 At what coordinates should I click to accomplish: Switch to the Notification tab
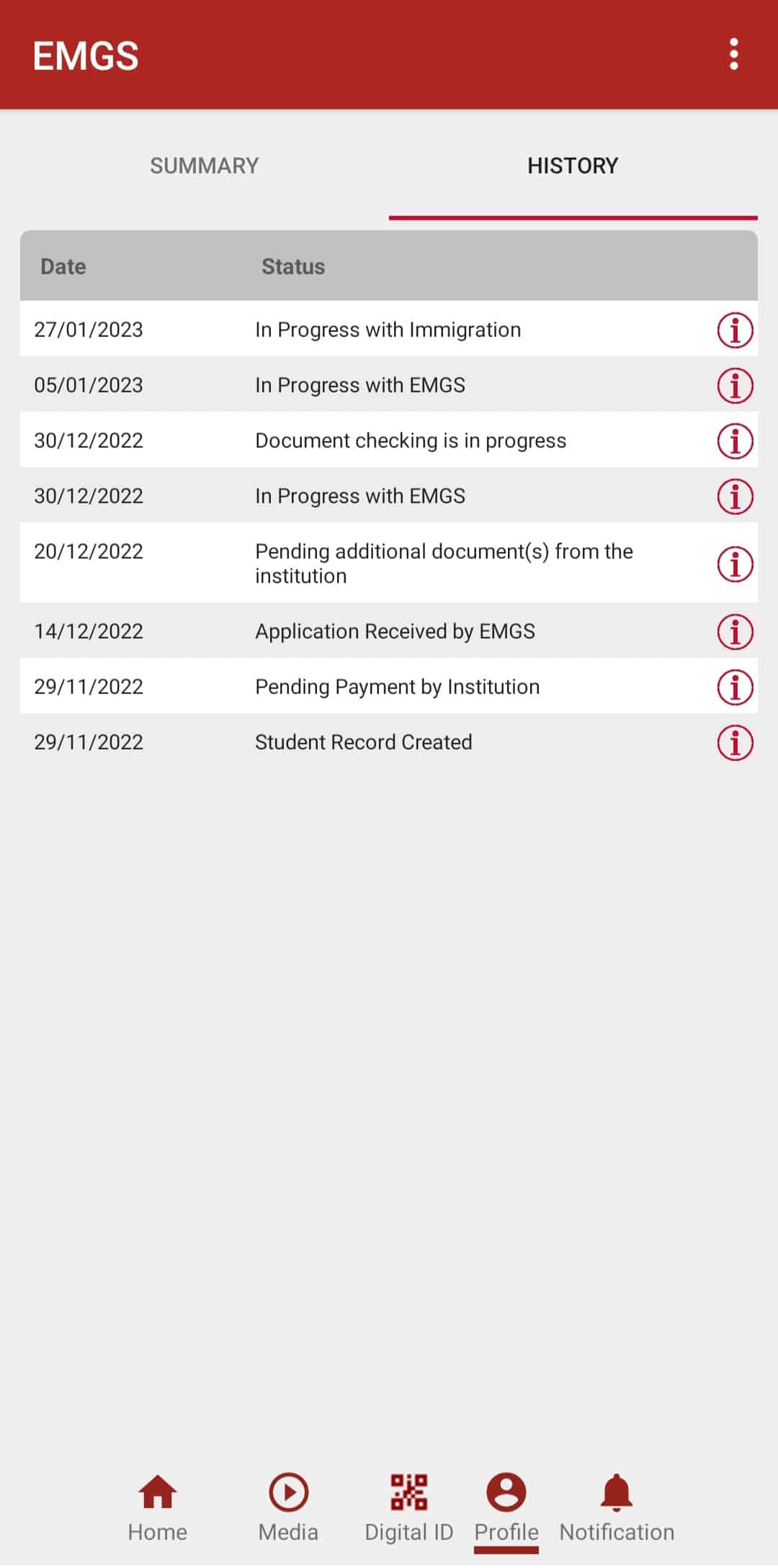coord(617,1506)
